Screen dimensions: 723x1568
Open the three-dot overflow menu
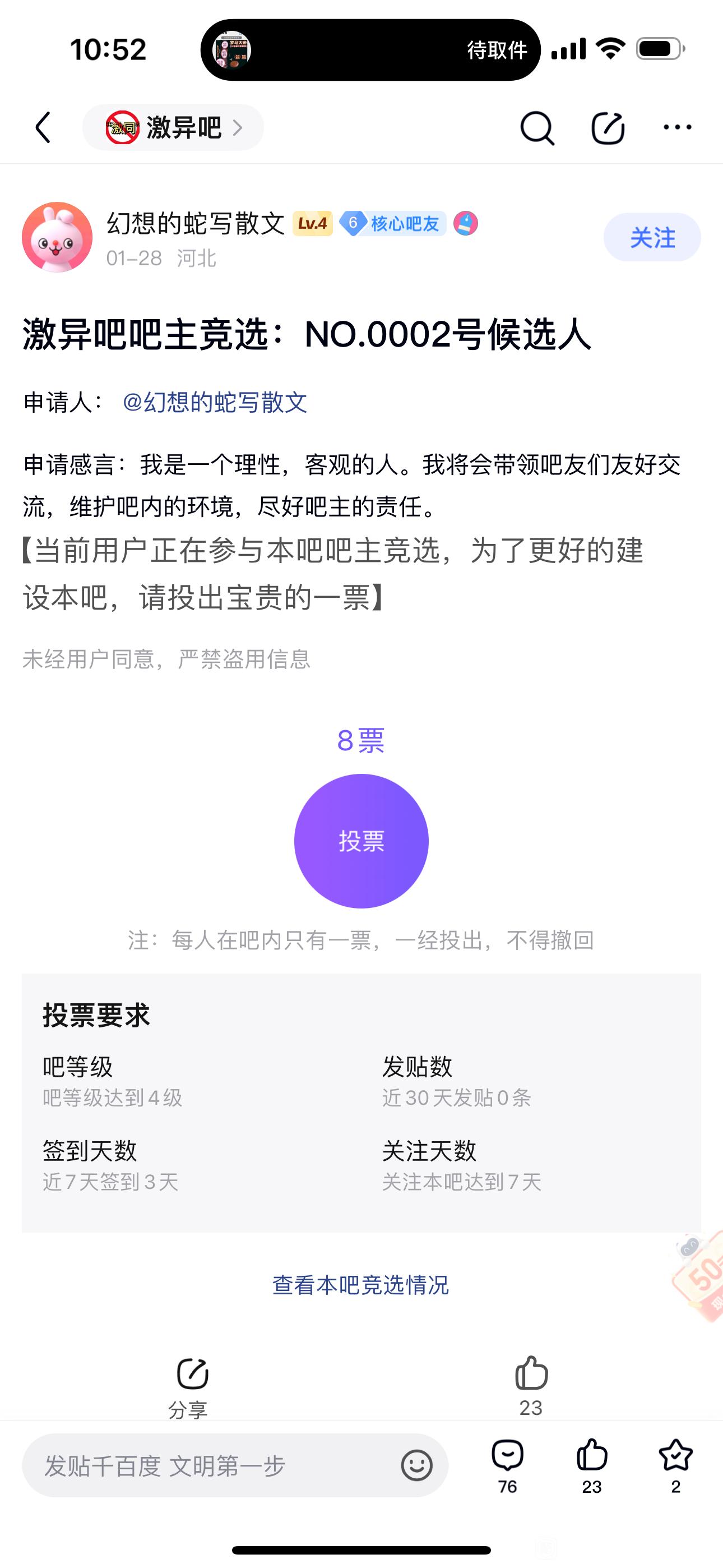click(676, 128)
